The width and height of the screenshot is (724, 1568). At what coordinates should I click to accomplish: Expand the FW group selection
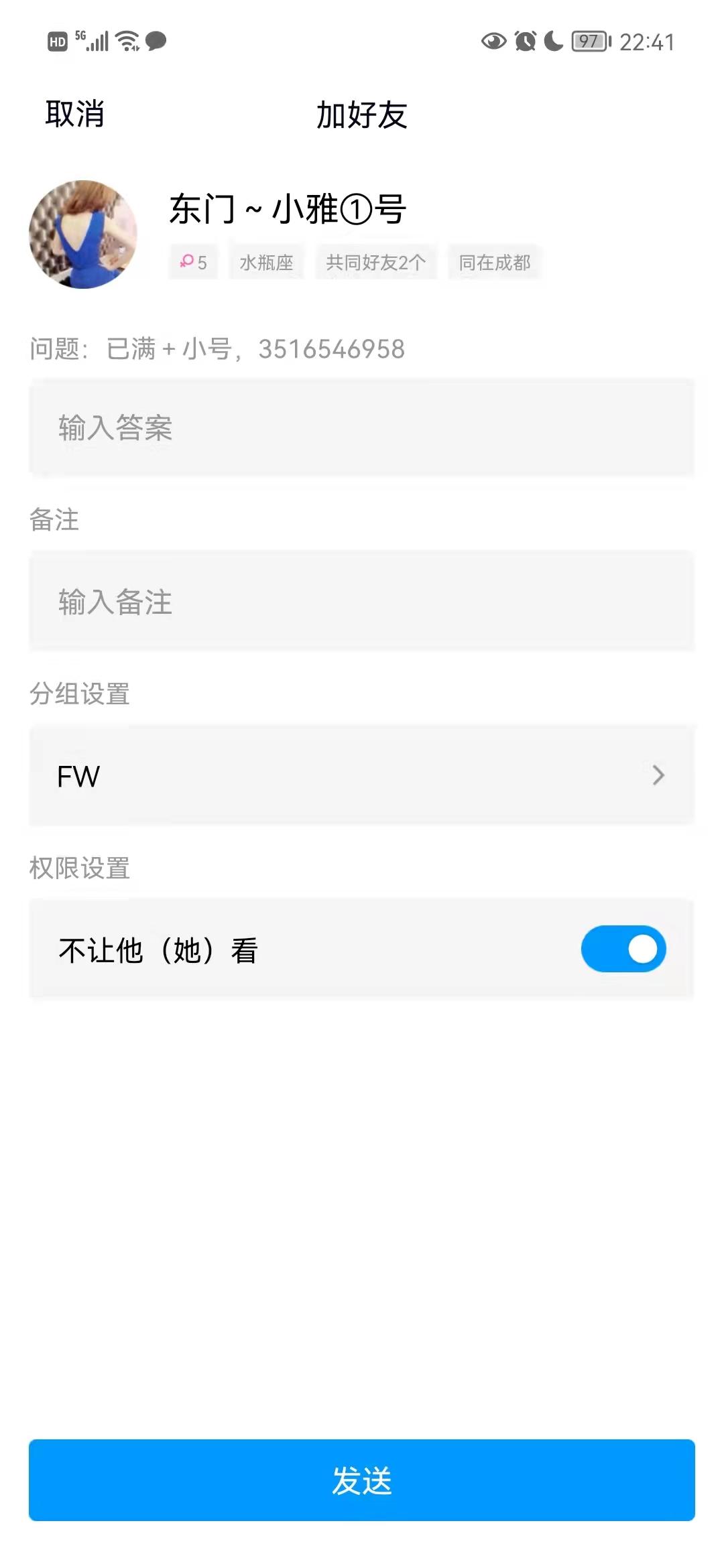362,775
